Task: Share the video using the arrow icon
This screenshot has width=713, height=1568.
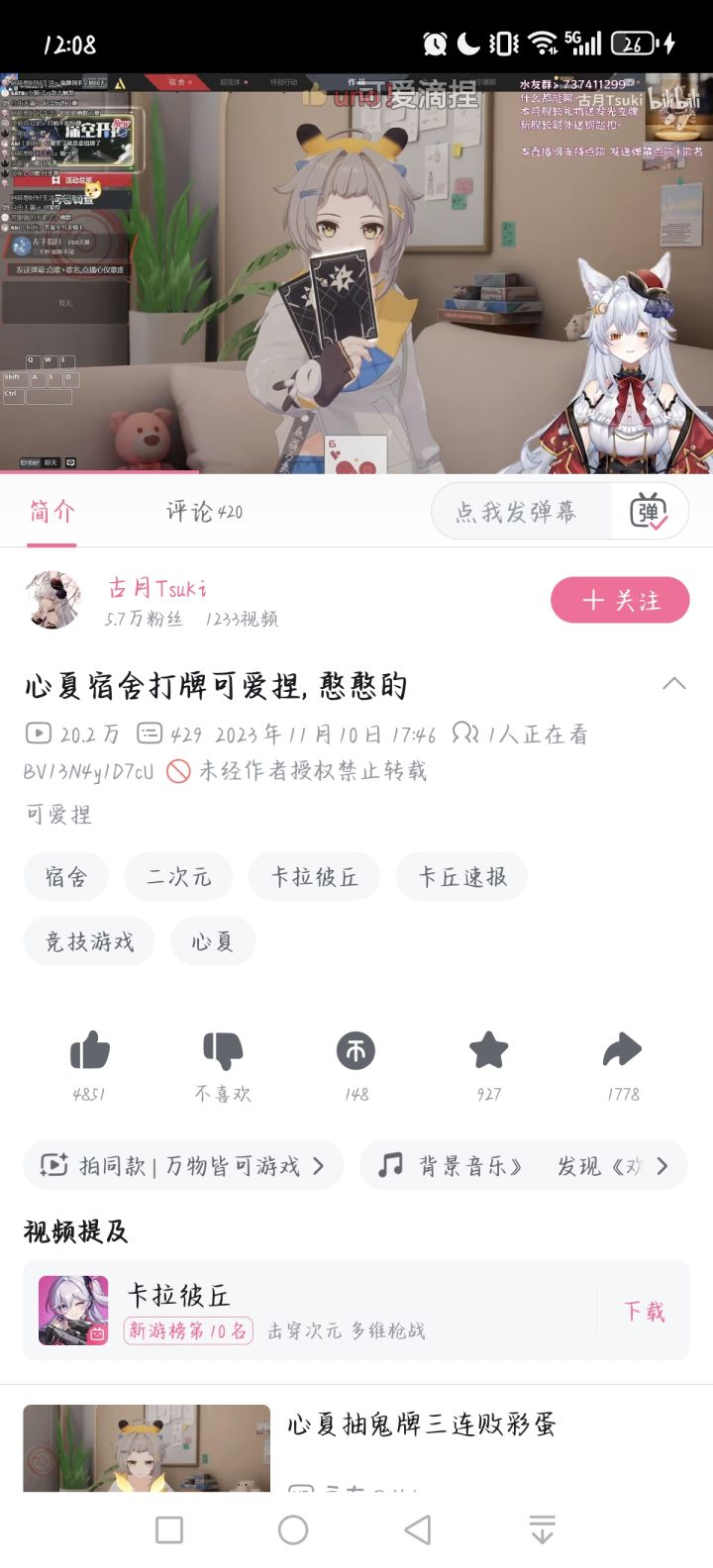Action: tap(622, 1051)
